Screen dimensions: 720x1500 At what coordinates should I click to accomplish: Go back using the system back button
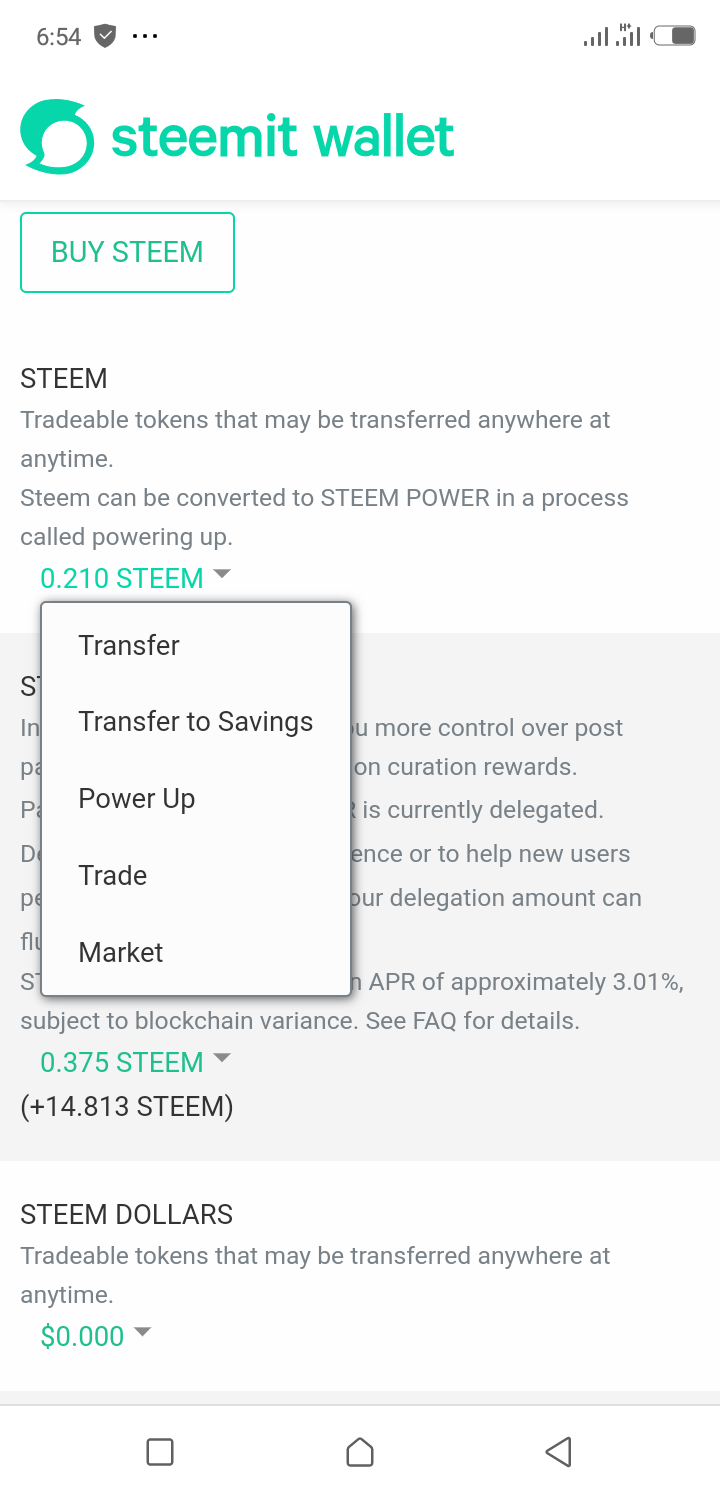558,1452
